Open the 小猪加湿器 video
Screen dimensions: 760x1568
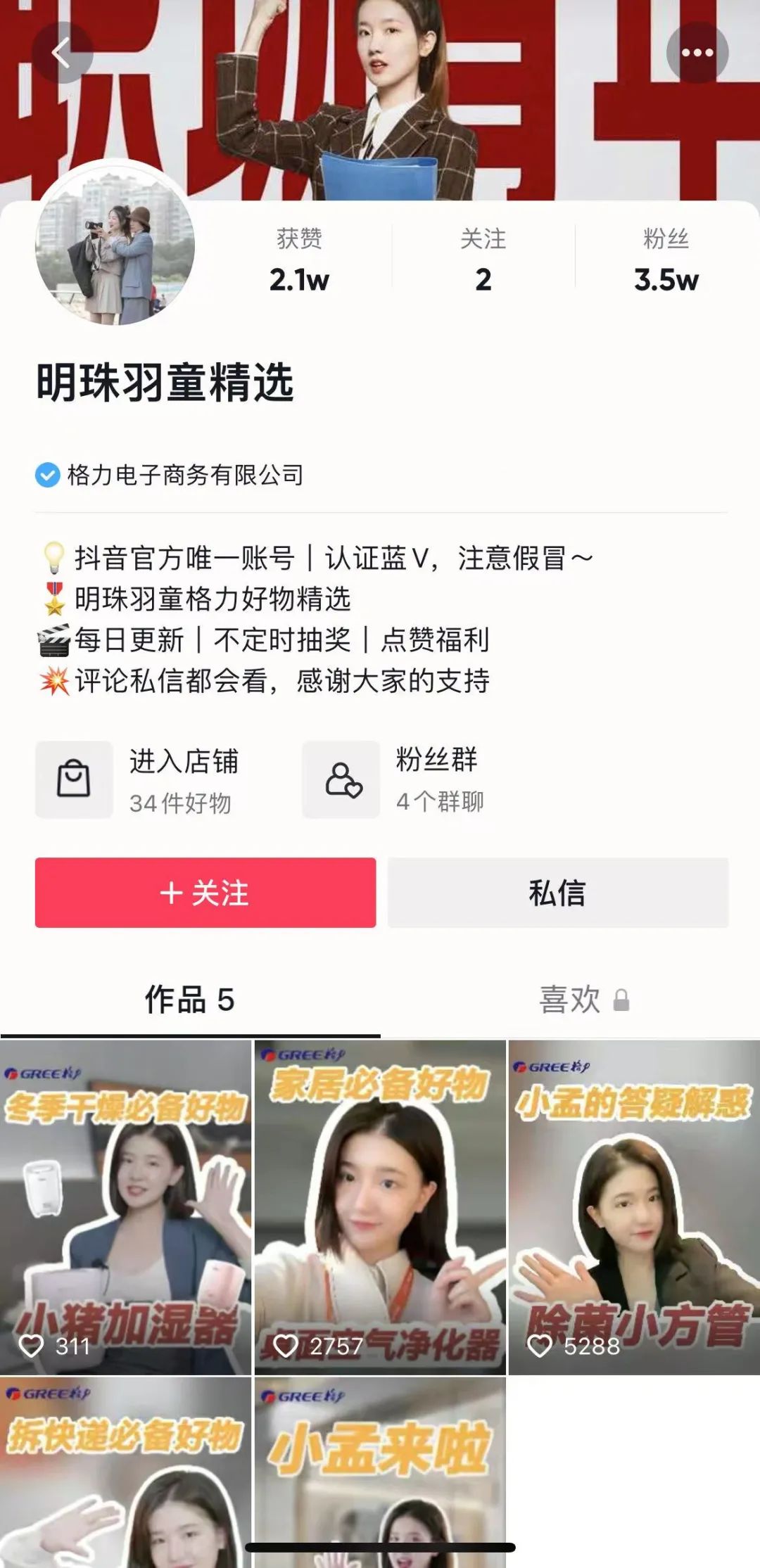[x=125, y=1207]
